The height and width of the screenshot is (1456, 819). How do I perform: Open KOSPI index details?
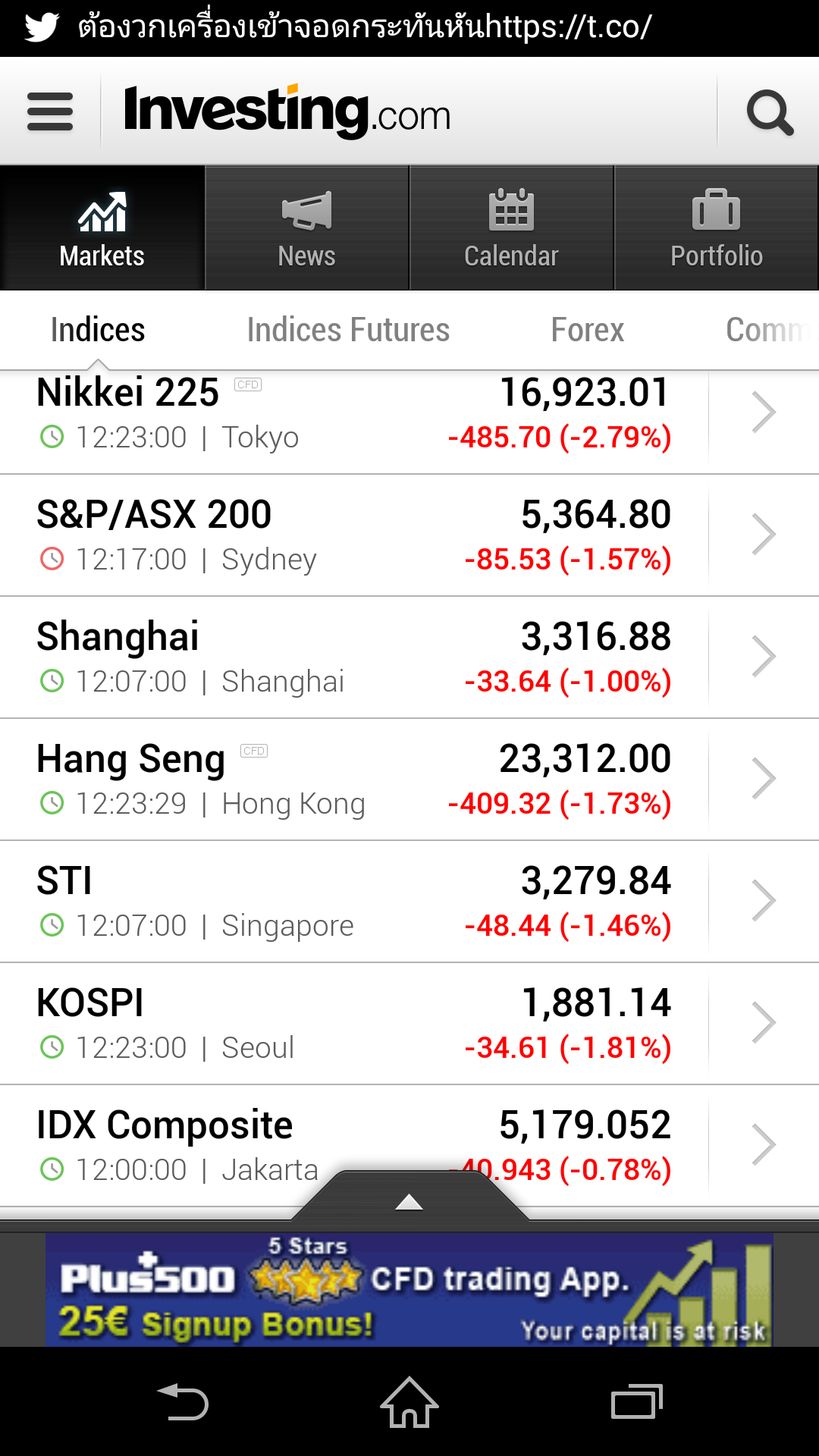click(354, 1024)
